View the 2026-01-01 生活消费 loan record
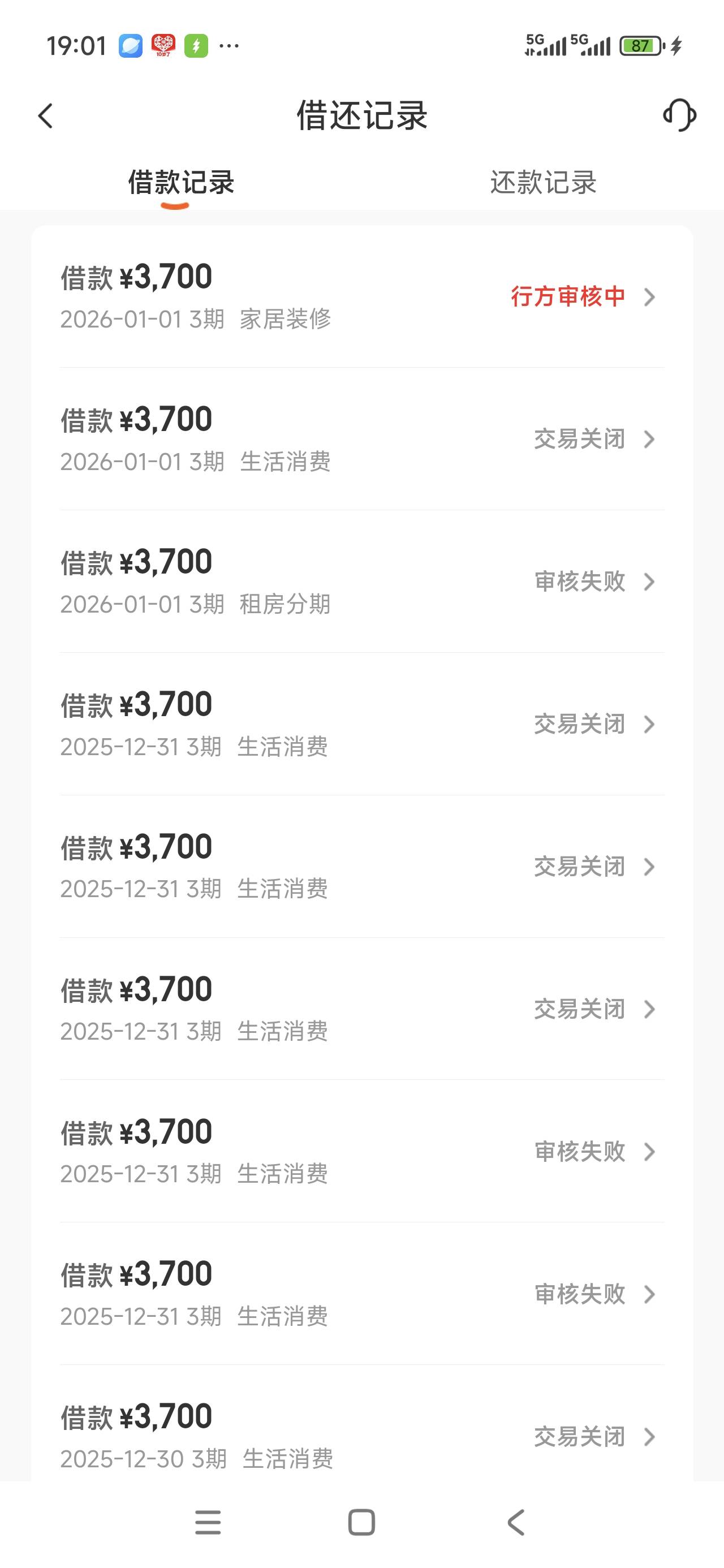The image size is (724, 1568). pyautogui.click(x=361, y=440)
